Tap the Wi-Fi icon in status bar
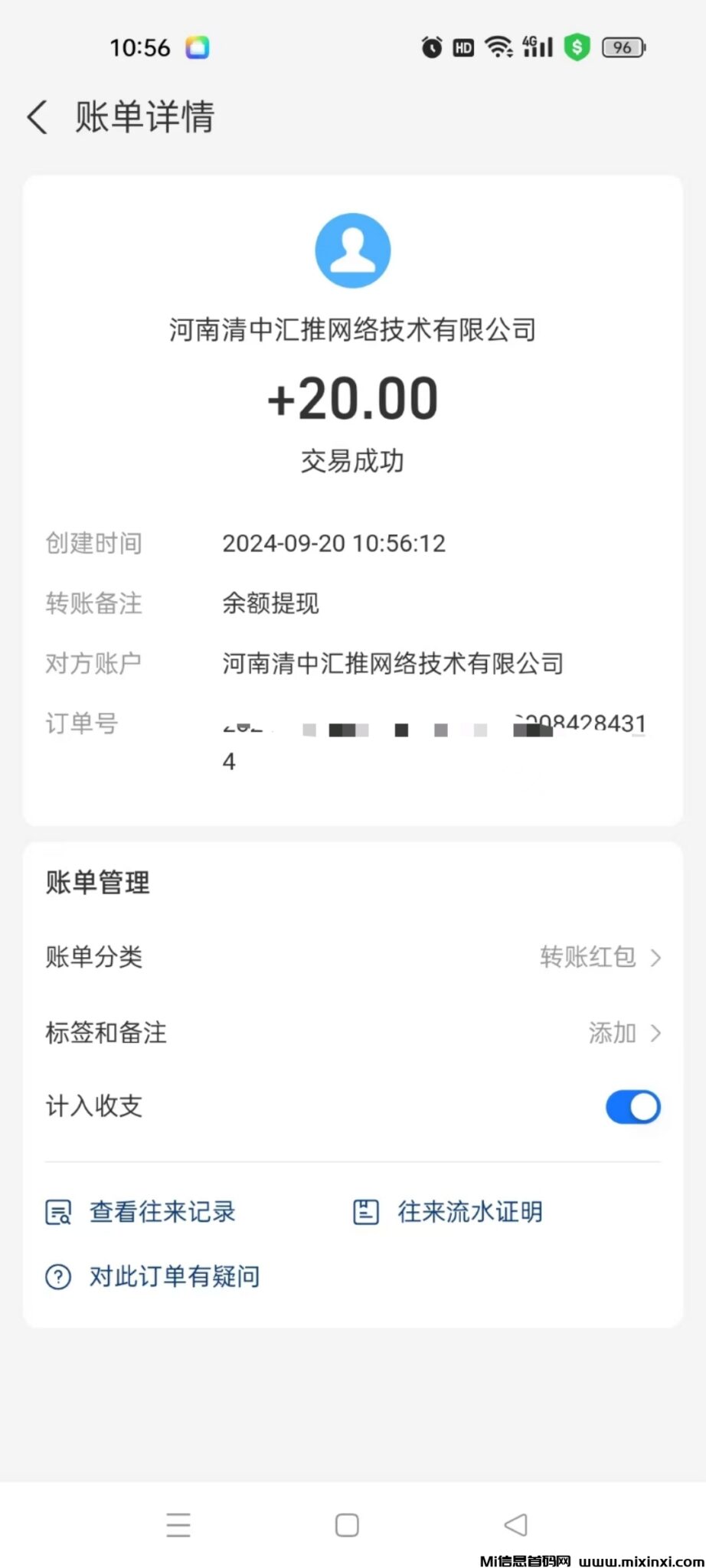 [498, 47]
